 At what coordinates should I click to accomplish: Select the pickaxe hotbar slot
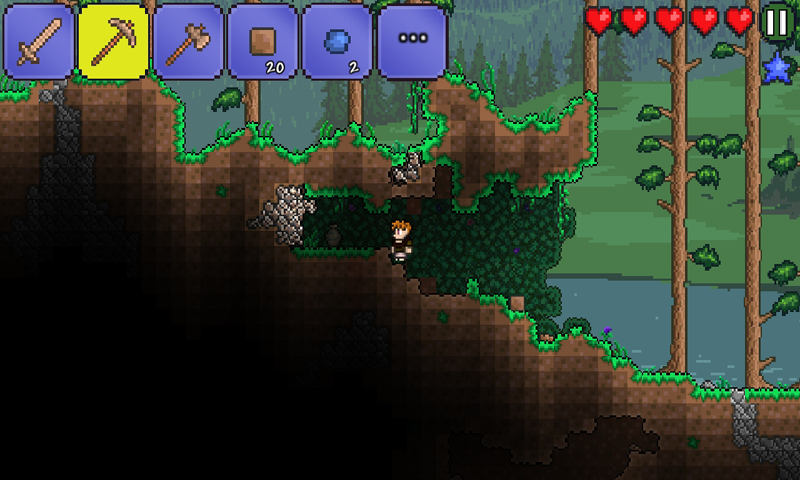click(x=112, y=41)
